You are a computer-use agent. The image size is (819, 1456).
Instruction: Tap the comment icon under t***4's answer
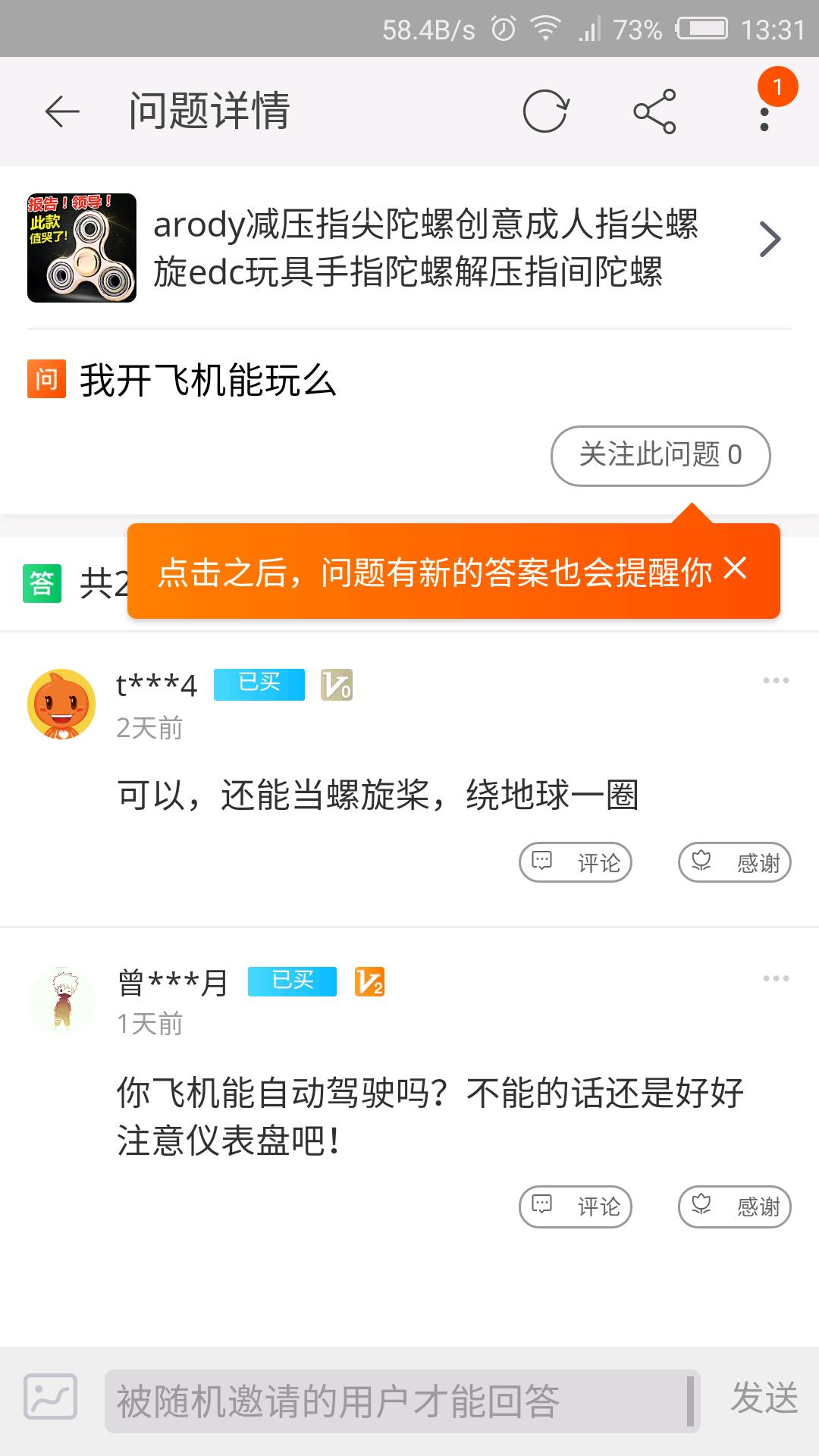(540, 861)
